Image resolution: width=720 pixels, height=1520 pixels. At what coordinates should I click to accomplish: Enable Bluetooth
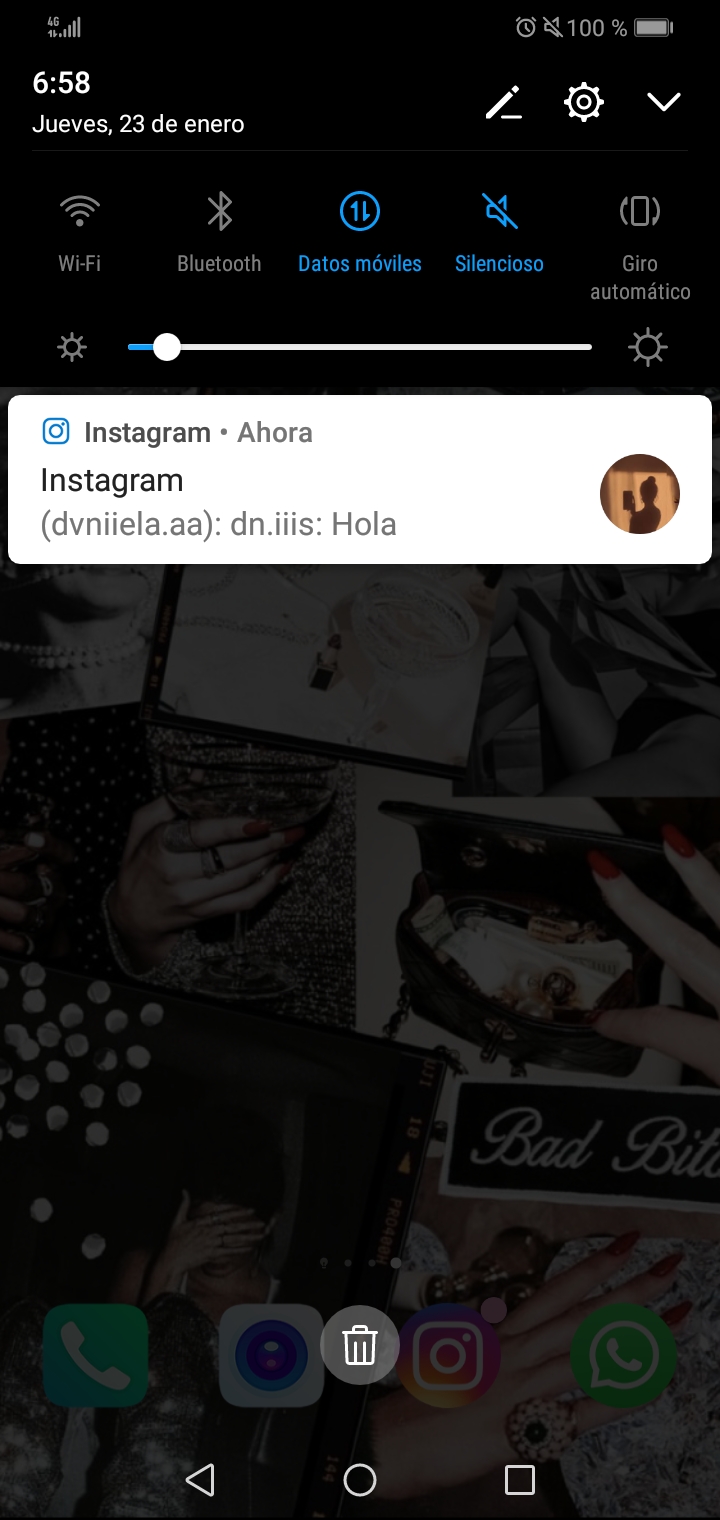click(x=219, y=212)
